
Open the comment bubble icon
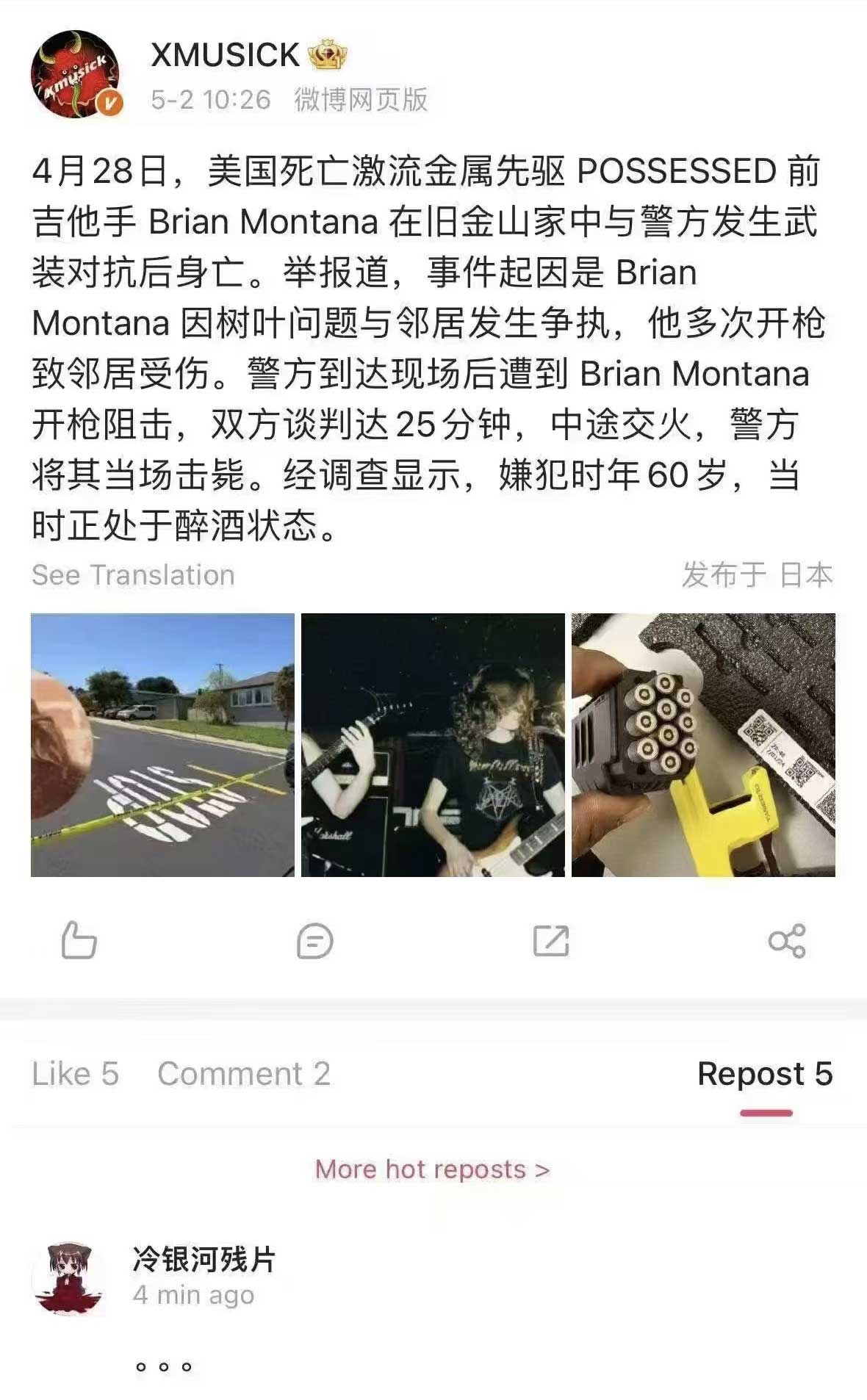pyautogui.click(x=315, y=941)
